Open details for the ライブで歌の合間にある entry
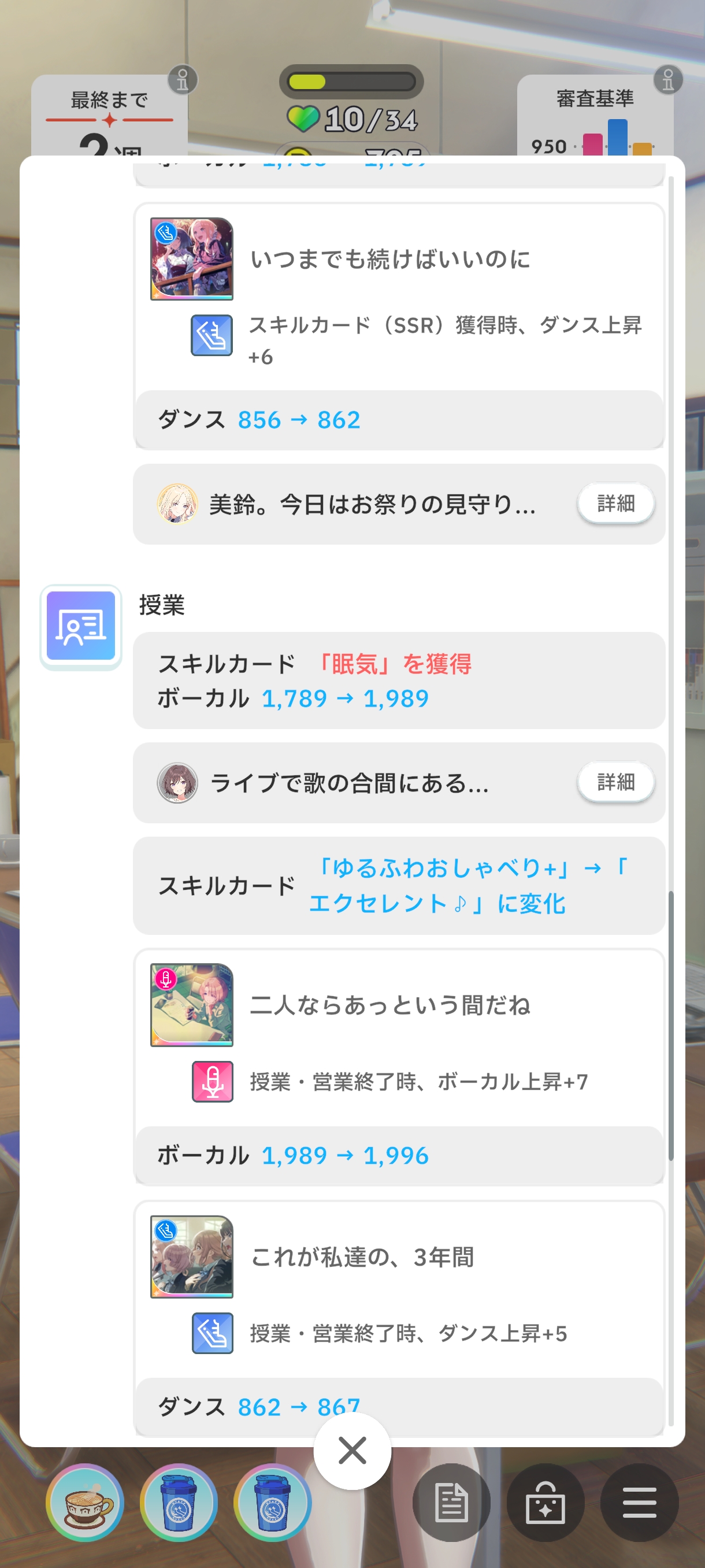Image resolution: width=705 pixels, height=1568 pixels. coord(615,782)
